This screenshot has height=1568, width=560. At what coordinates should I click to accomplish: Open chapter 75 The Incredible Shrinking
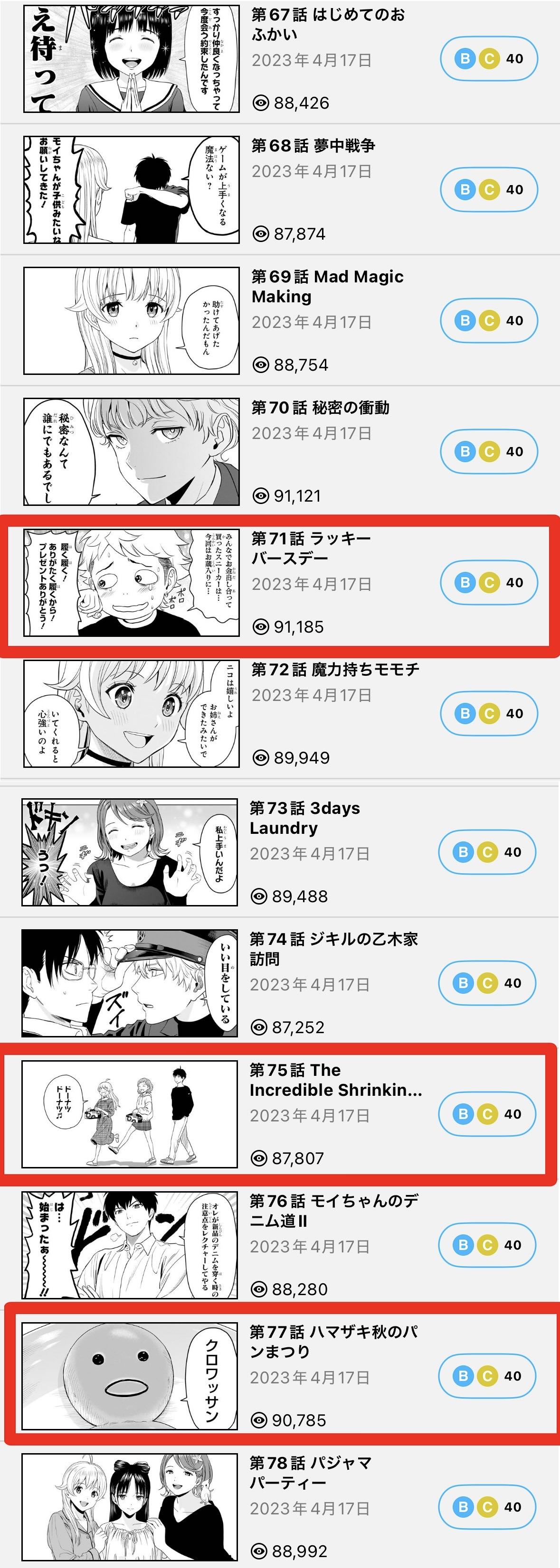pyautogui.click(x=335, y=1079)
